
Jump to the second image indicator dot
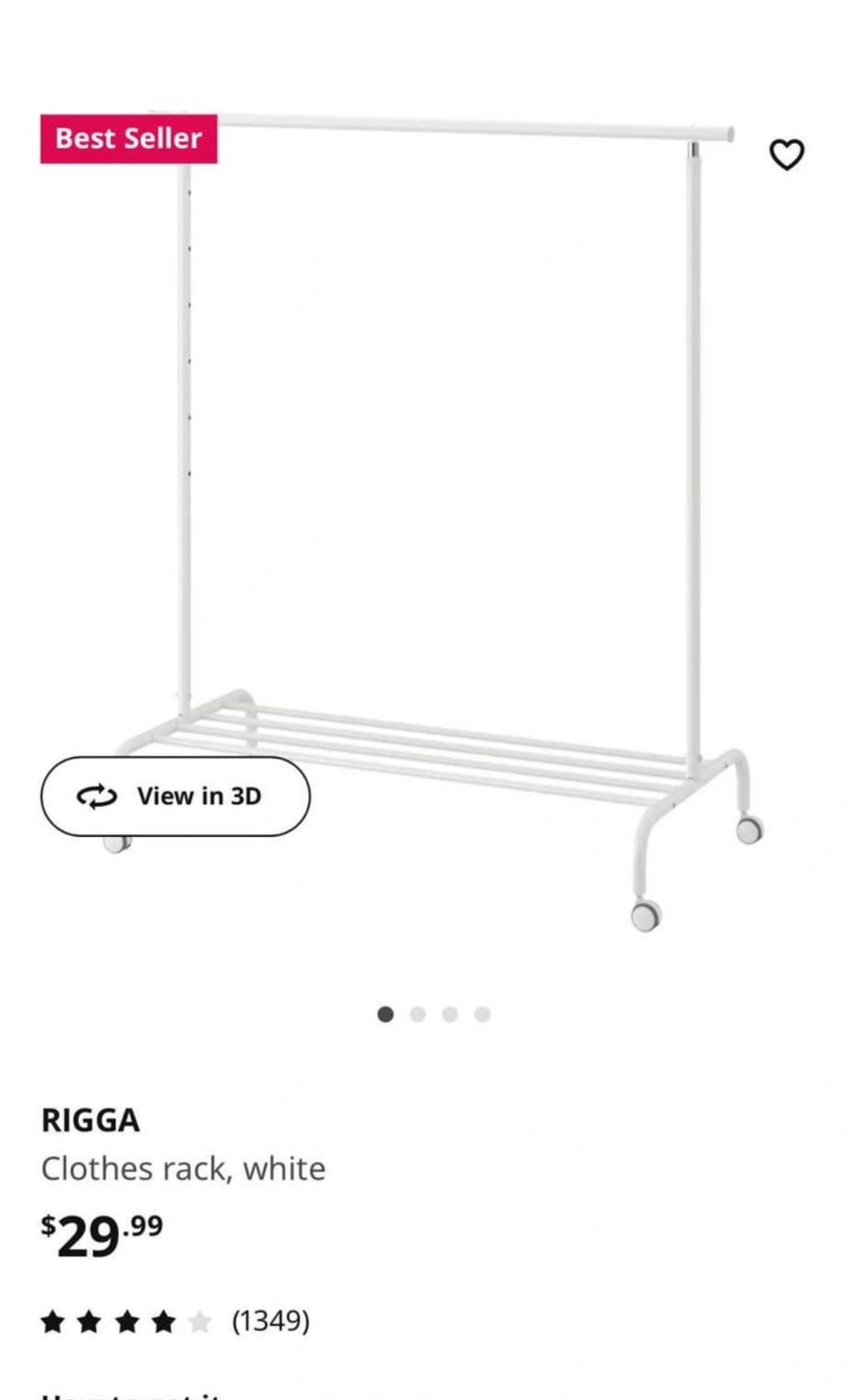[x=418, y=1014]
